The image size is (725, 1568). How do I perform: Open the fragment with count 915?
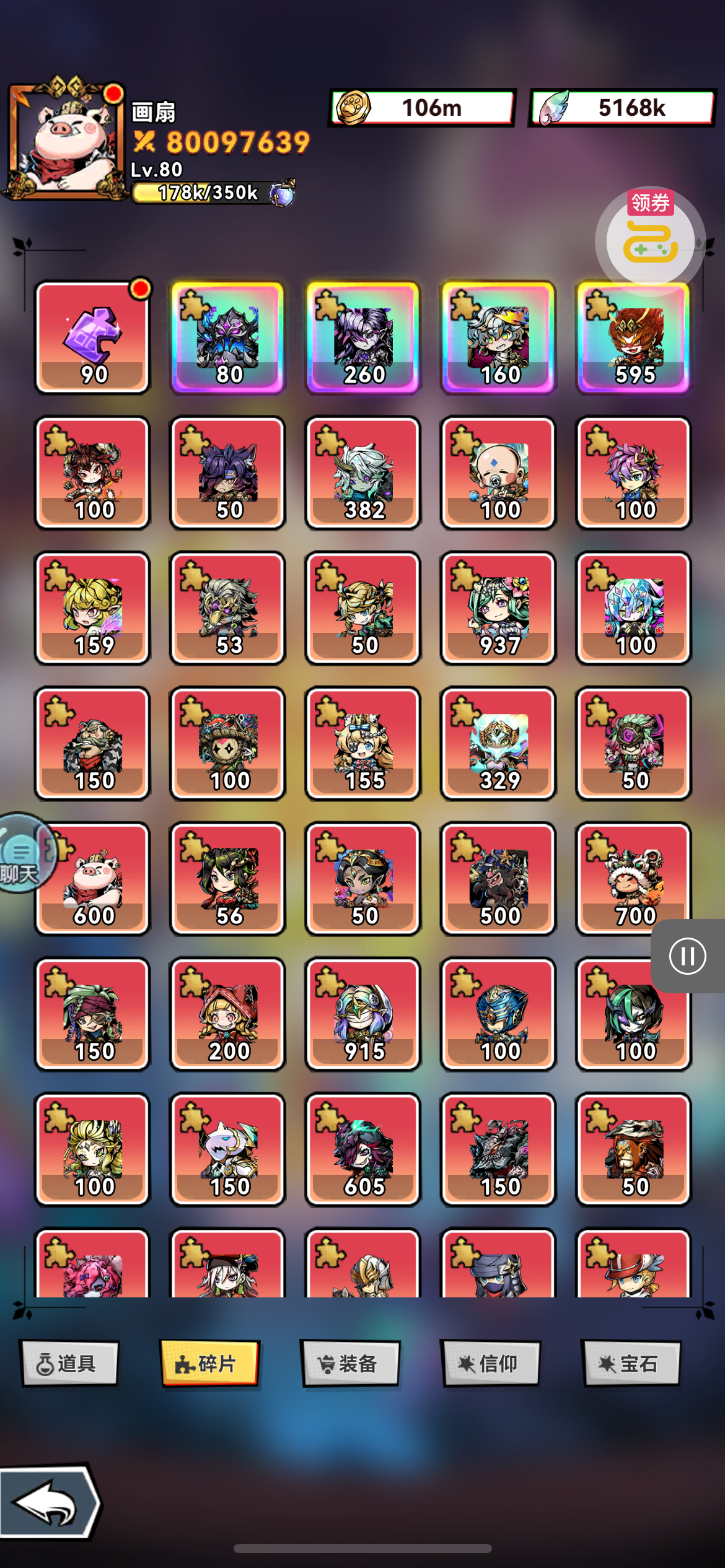tap(363, 1014)
